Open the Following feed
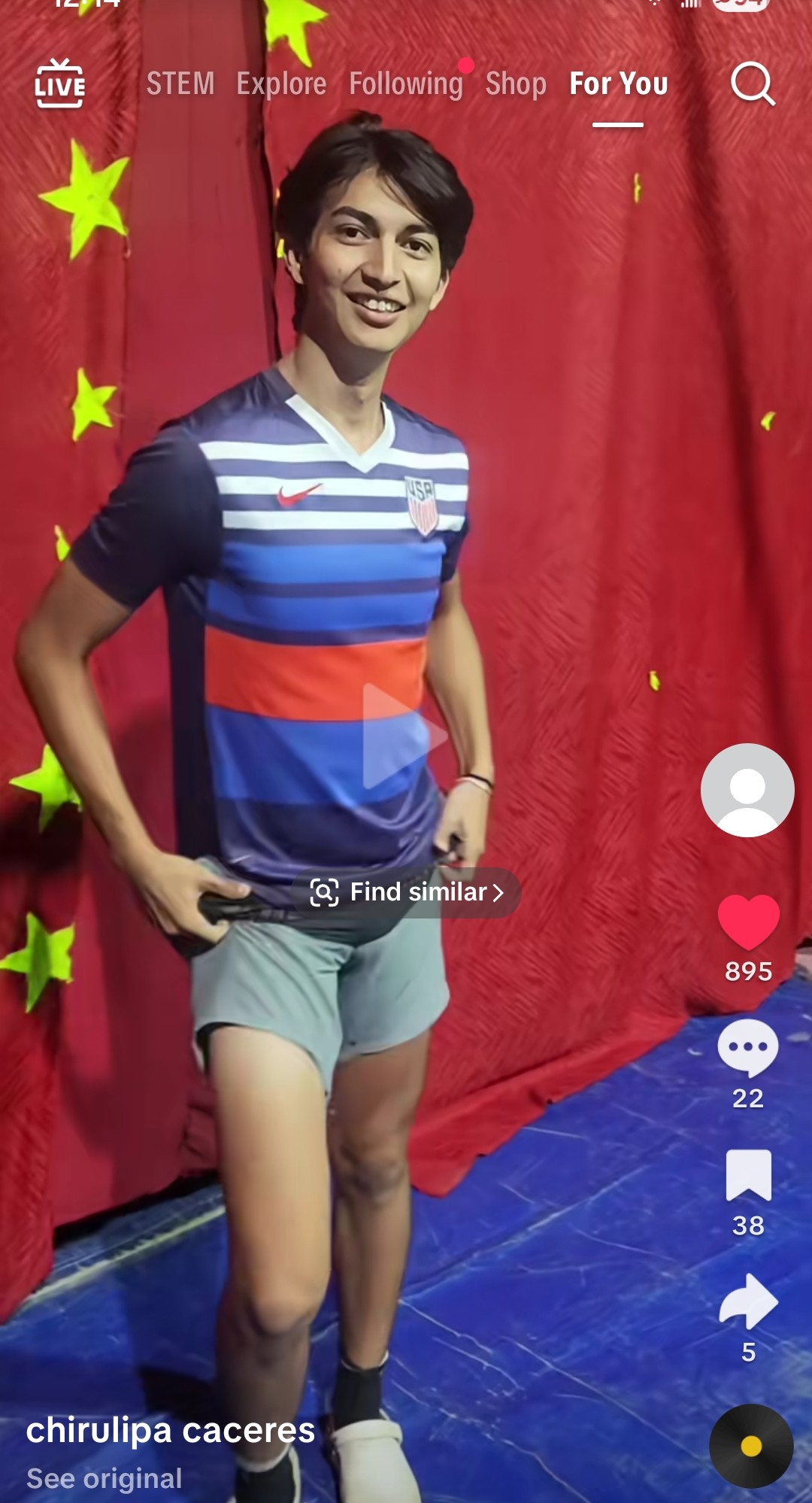The image size is (812, 1503). click(406, 83)
